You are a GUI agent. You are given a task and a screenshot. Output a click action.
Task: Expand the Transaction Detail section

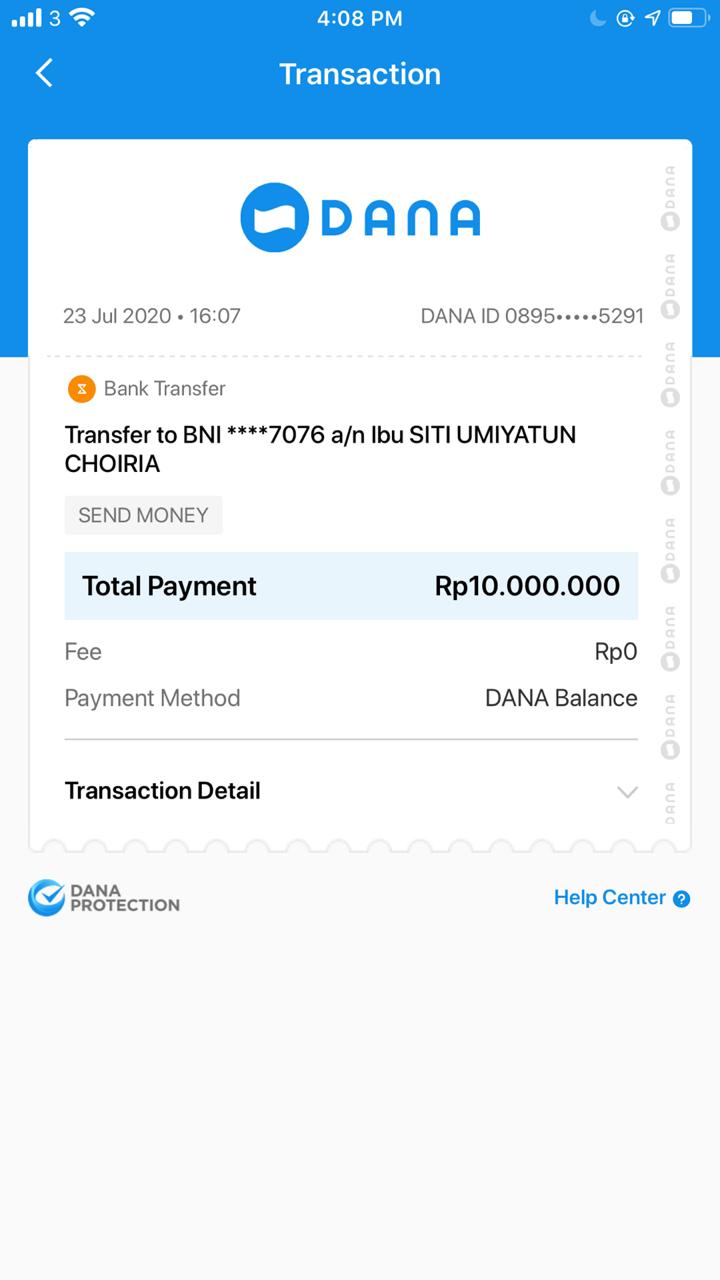626,792
